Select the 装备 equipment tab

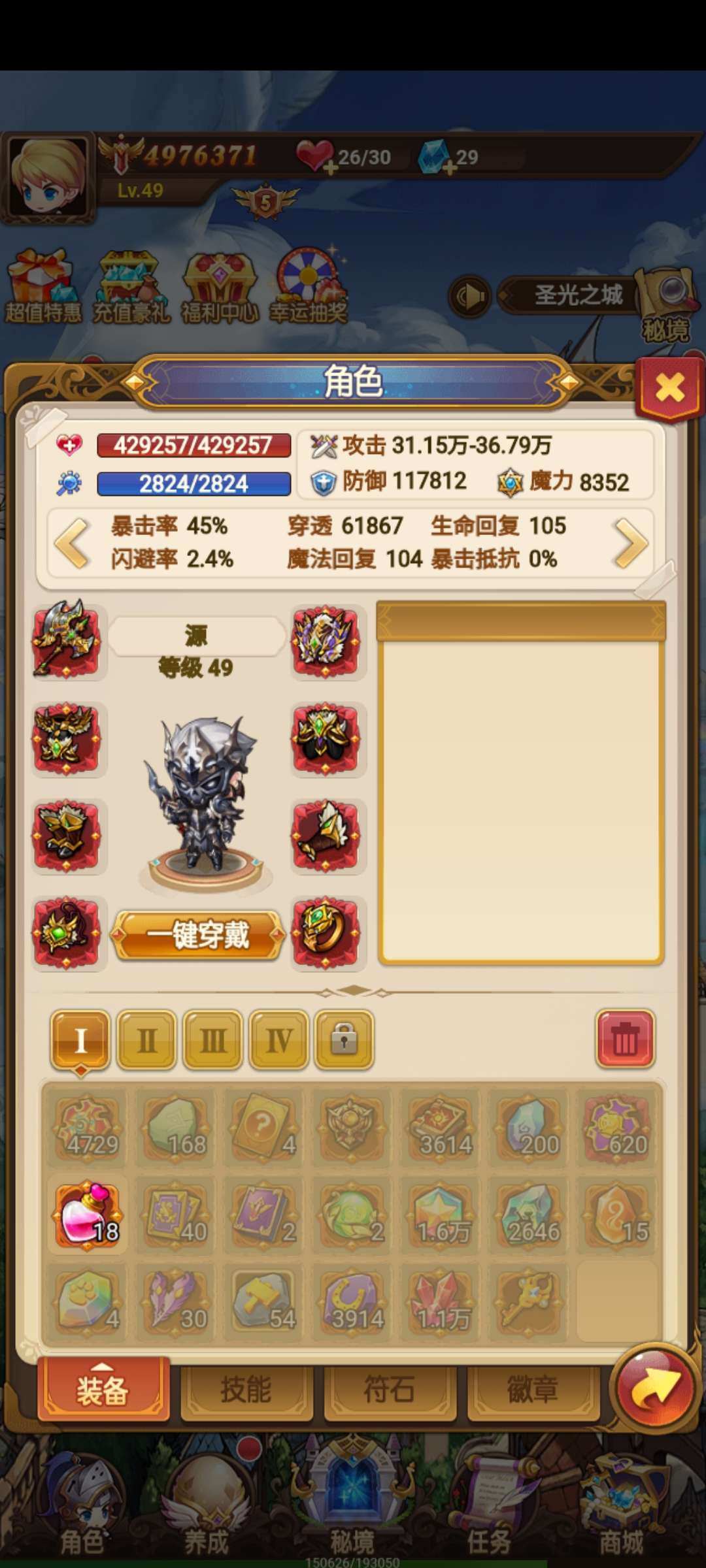pyautogui.click(x=103, y=1389)
